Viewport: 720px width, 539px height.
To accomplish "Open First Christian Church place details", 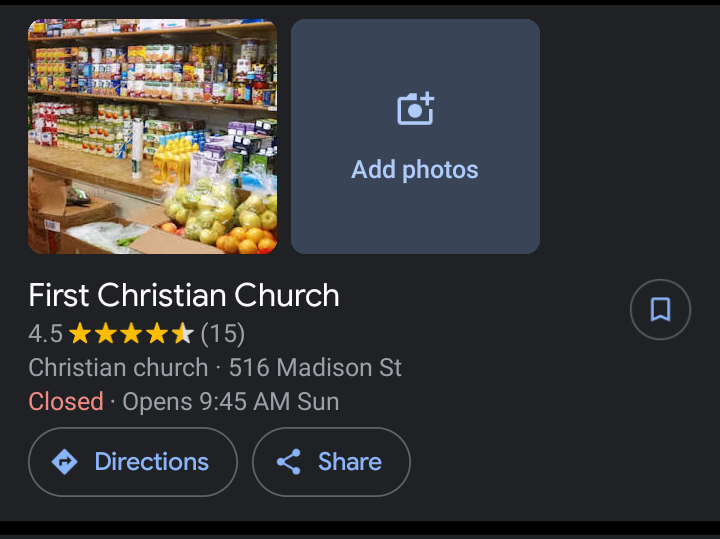I will 184,296.
